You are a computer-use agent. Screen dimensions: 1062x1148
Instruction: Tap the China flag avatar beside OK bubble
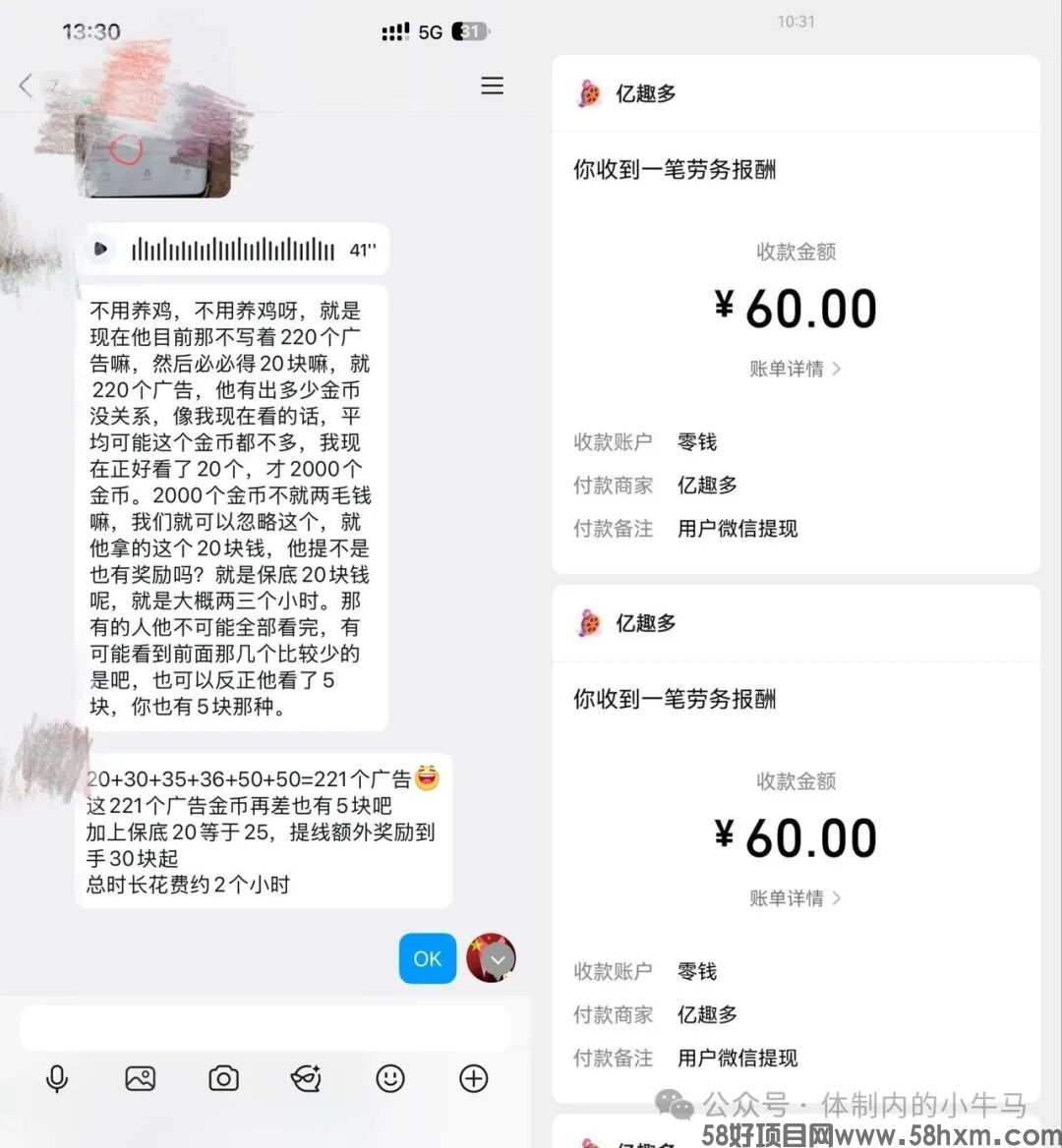point(493,958)
